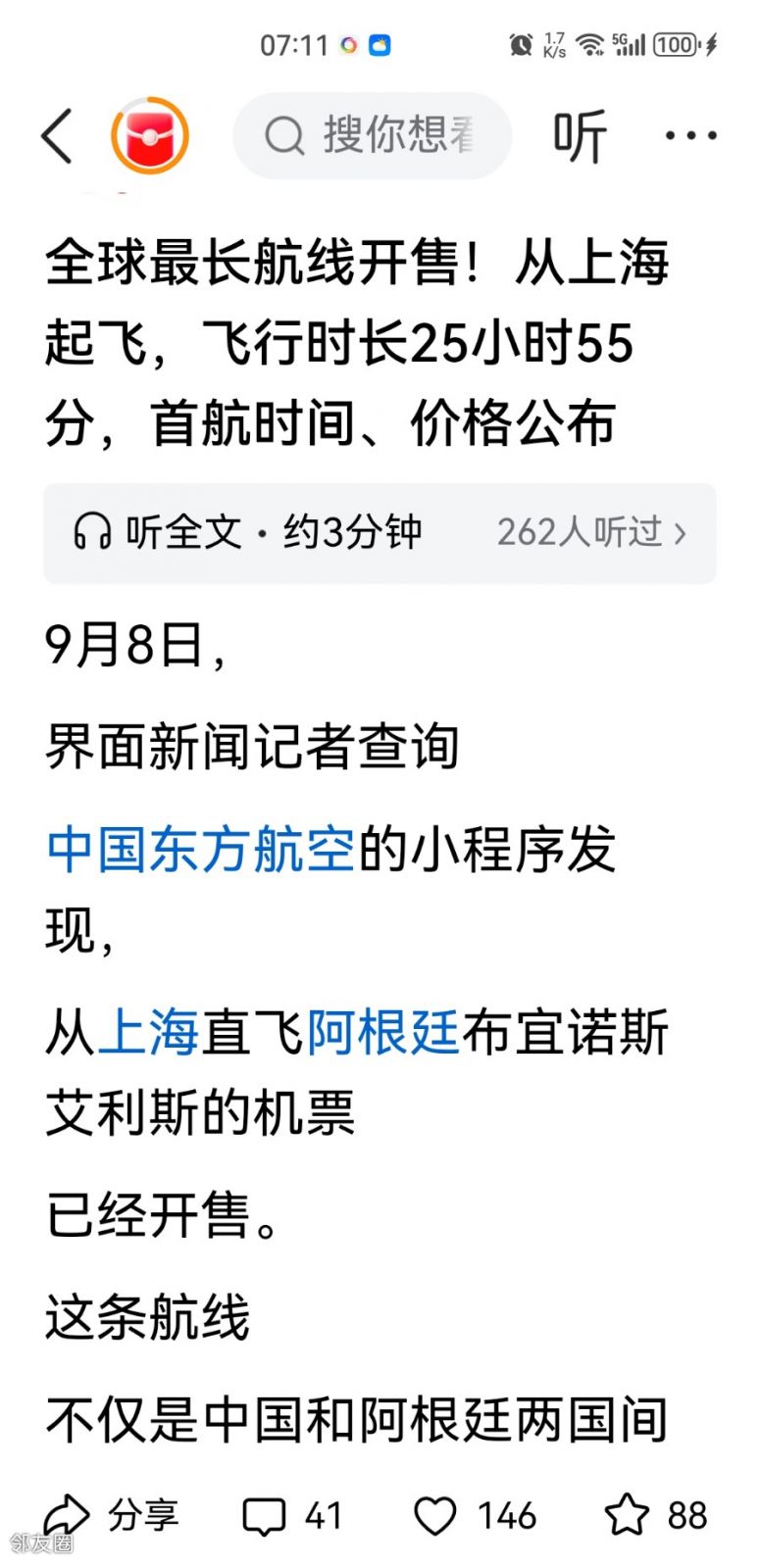Open the 上海 link
760x1568 pixels.
(149, 1032)
